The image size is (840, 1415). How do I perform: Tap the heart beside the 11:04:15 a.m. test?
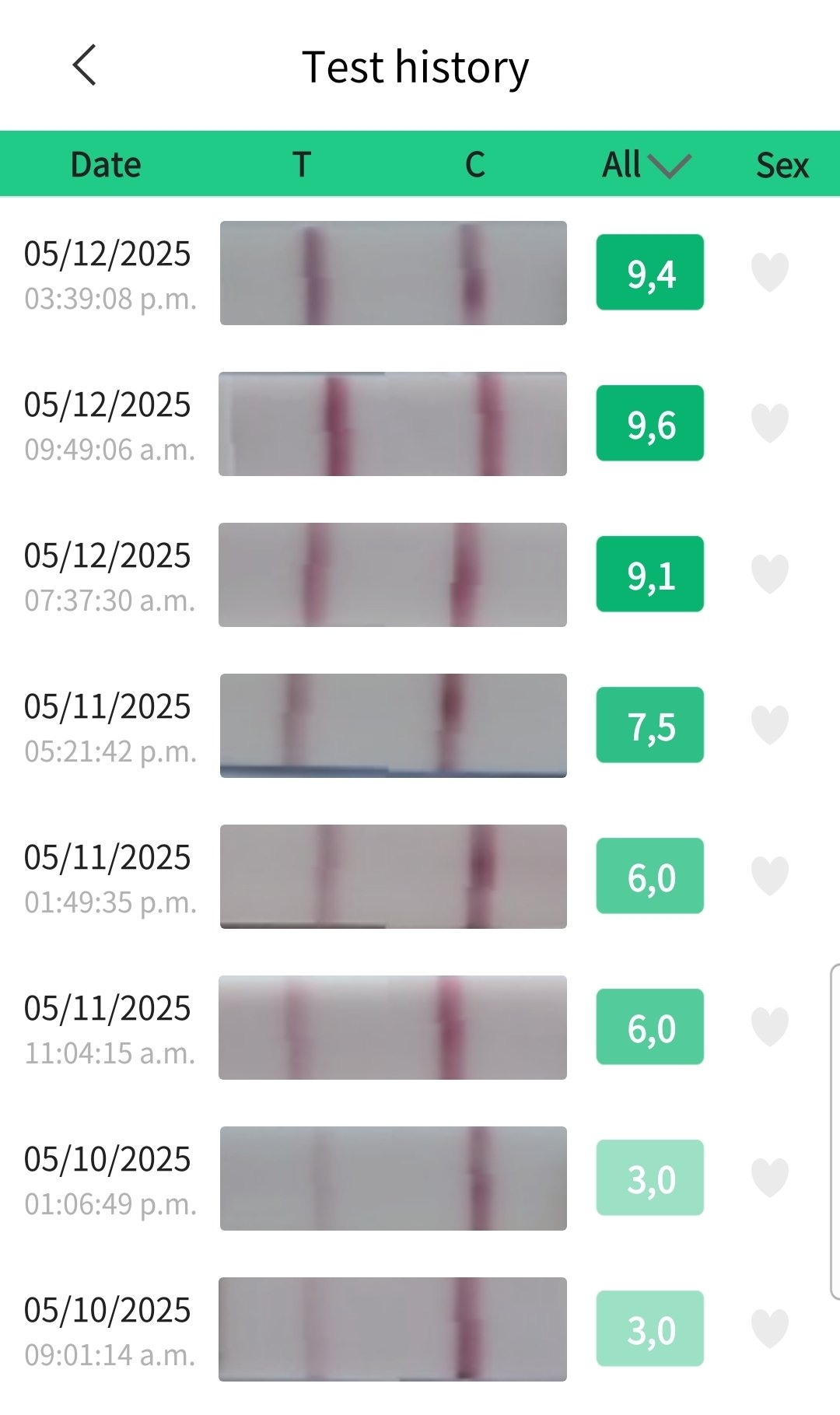770,1027
